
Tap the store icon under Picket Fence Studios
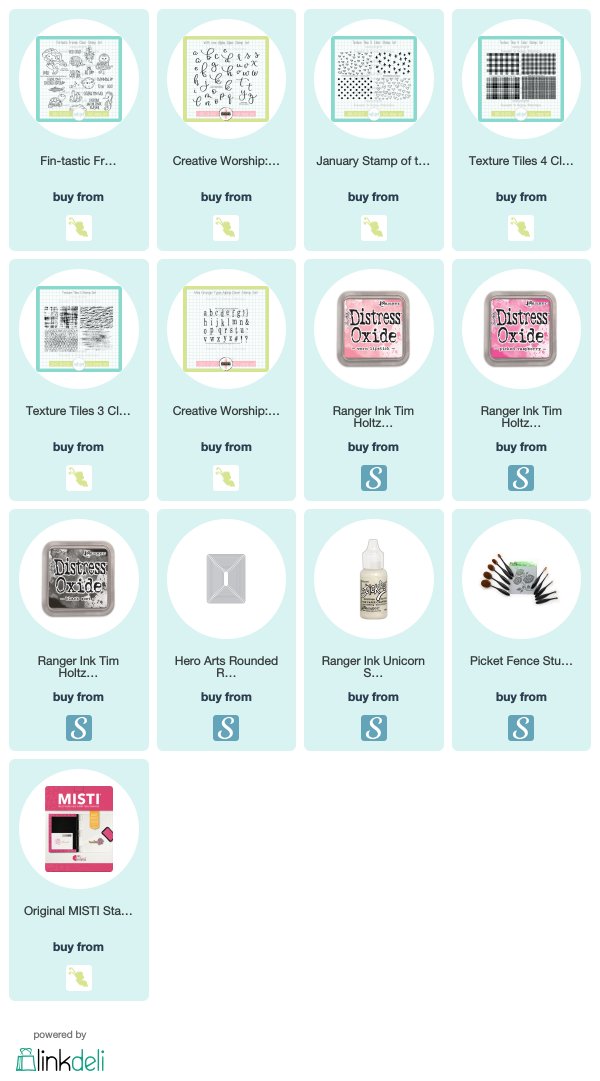pos(521,728)
